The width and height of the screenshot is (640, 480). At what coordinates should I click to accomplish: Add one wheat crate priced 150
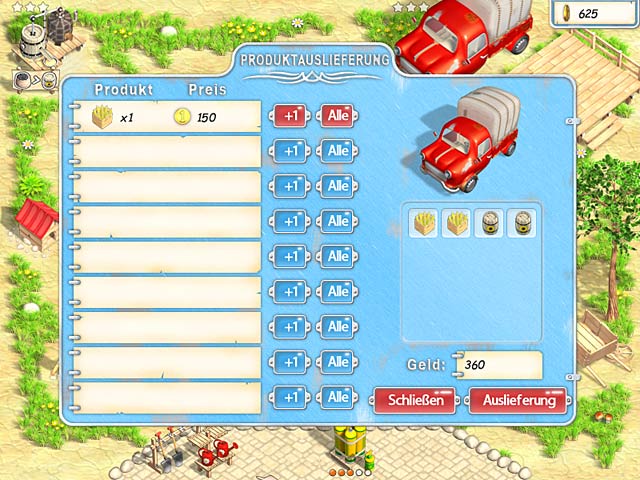pyautogui.click(x=290, y=116)
